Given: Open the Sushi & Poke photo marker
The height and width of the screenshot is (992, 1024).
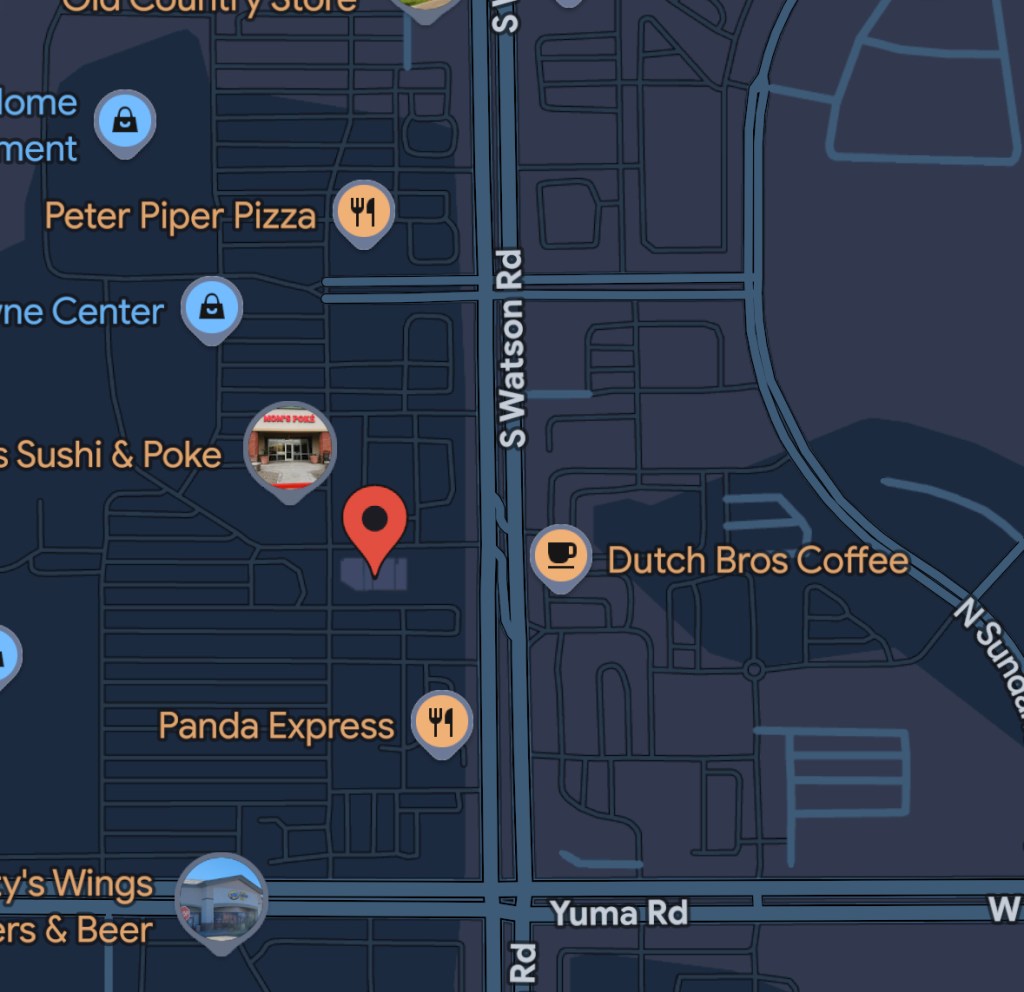Looking at the screenshot, I should click(290, 449).
